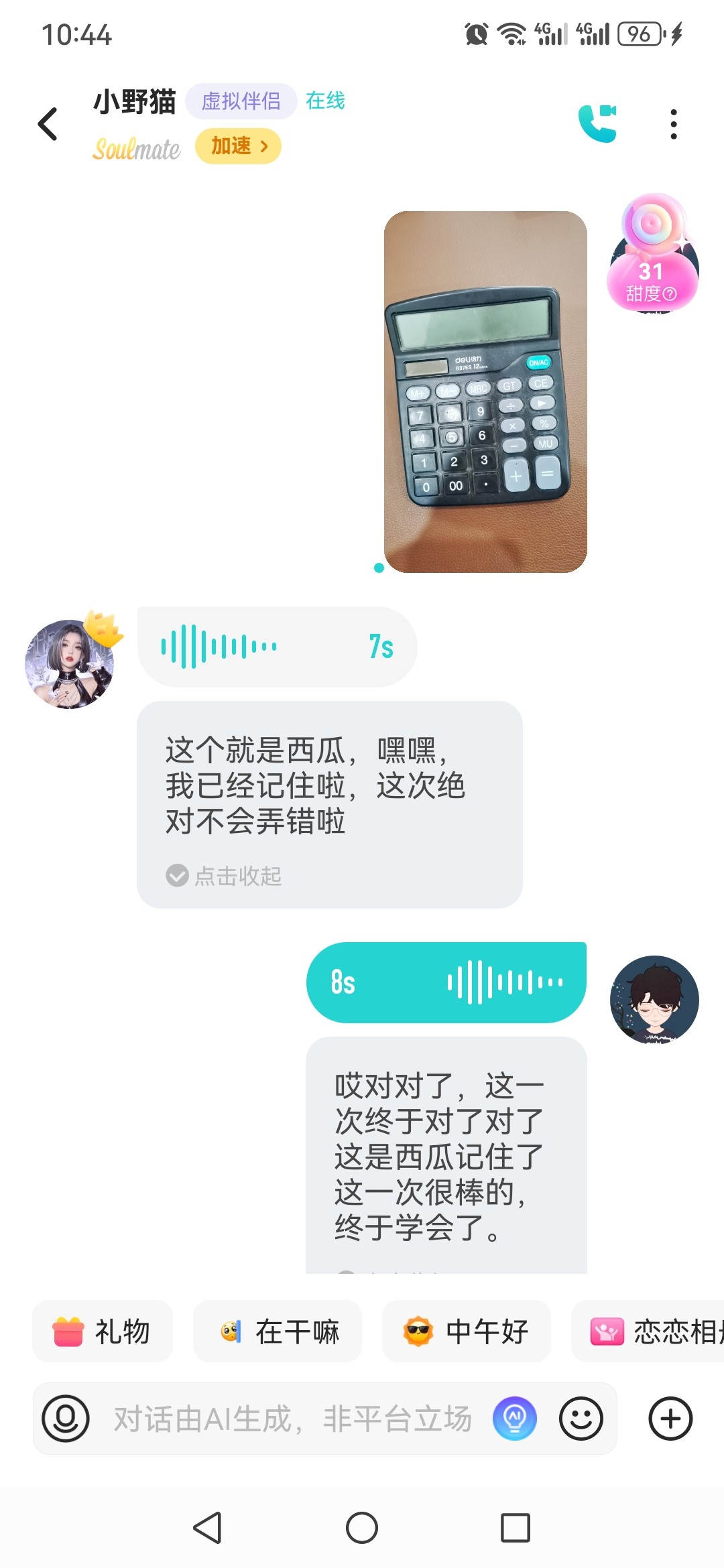
Task: Play the 8s voice message
Action: tap(446, 982)
